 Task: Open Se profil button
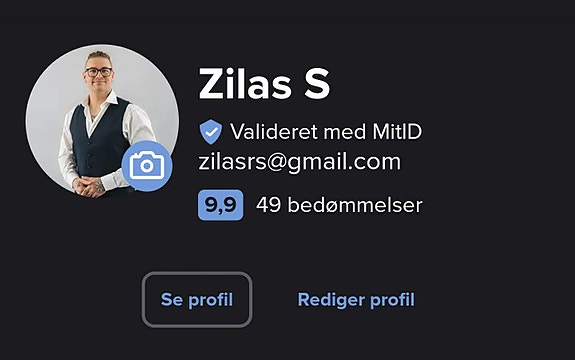tap(197, 300)
